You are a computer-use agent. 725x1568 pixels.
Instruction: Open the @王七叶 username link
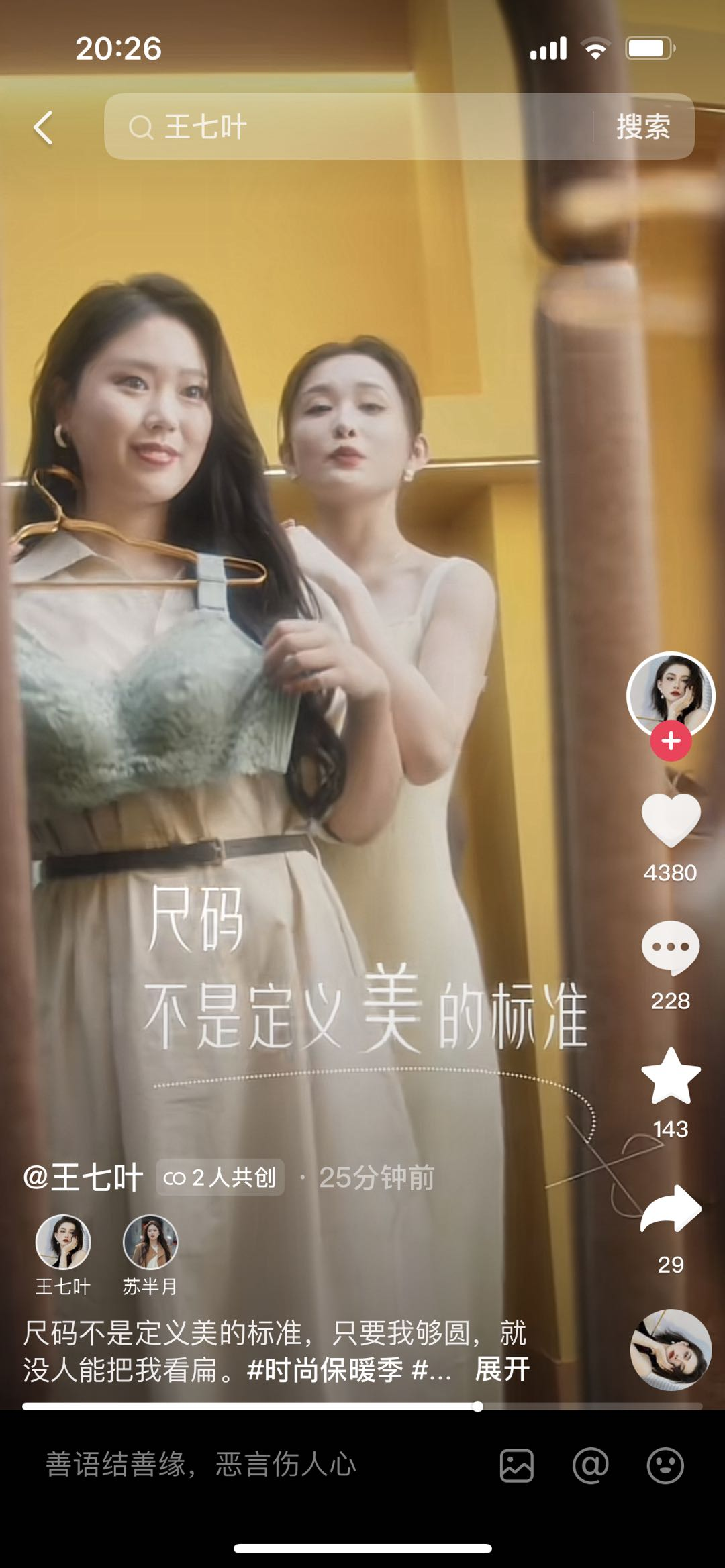(84, 1178)
